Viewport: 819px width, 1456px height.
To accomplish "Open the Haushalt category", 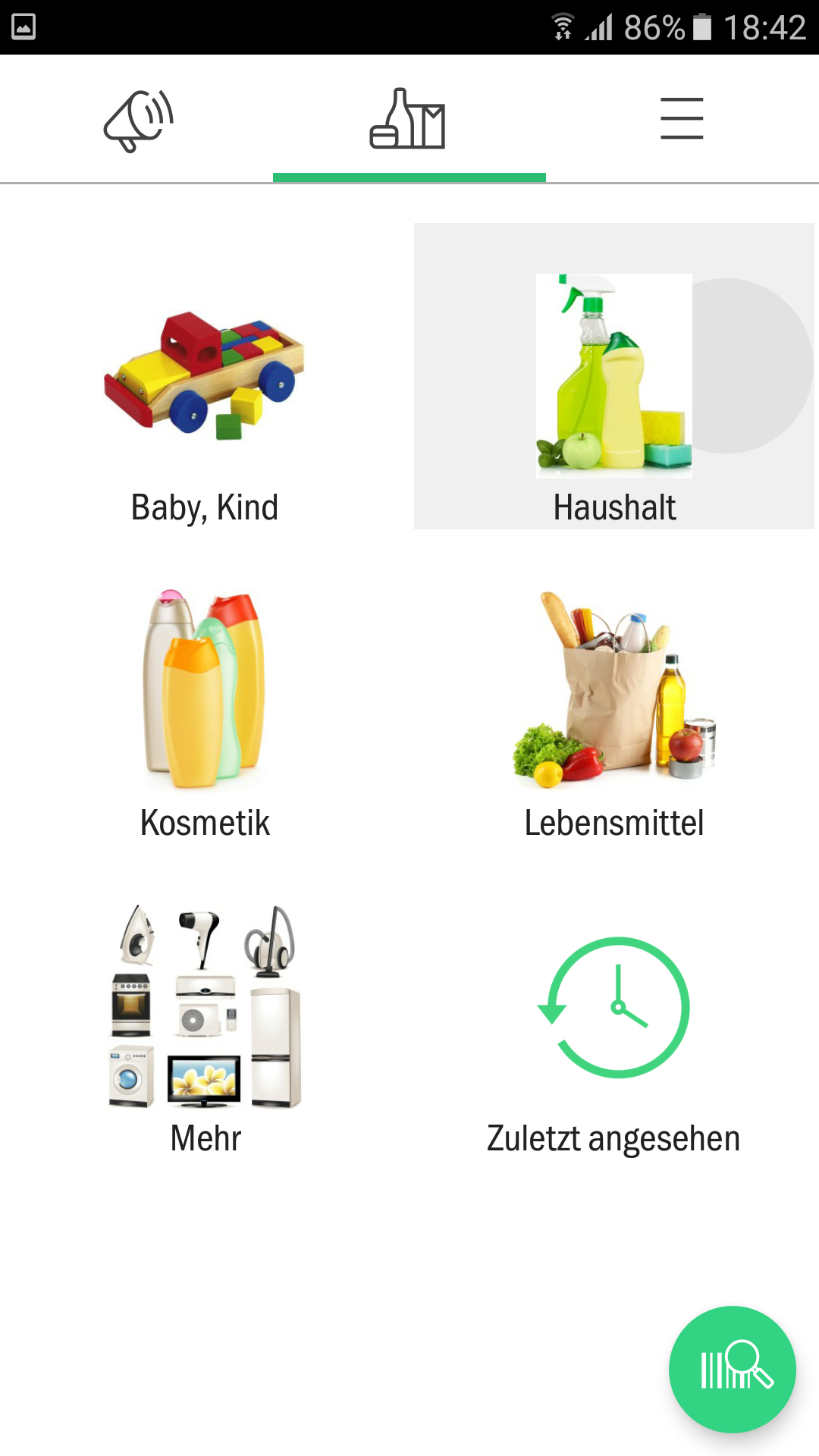I will point(614,376).
